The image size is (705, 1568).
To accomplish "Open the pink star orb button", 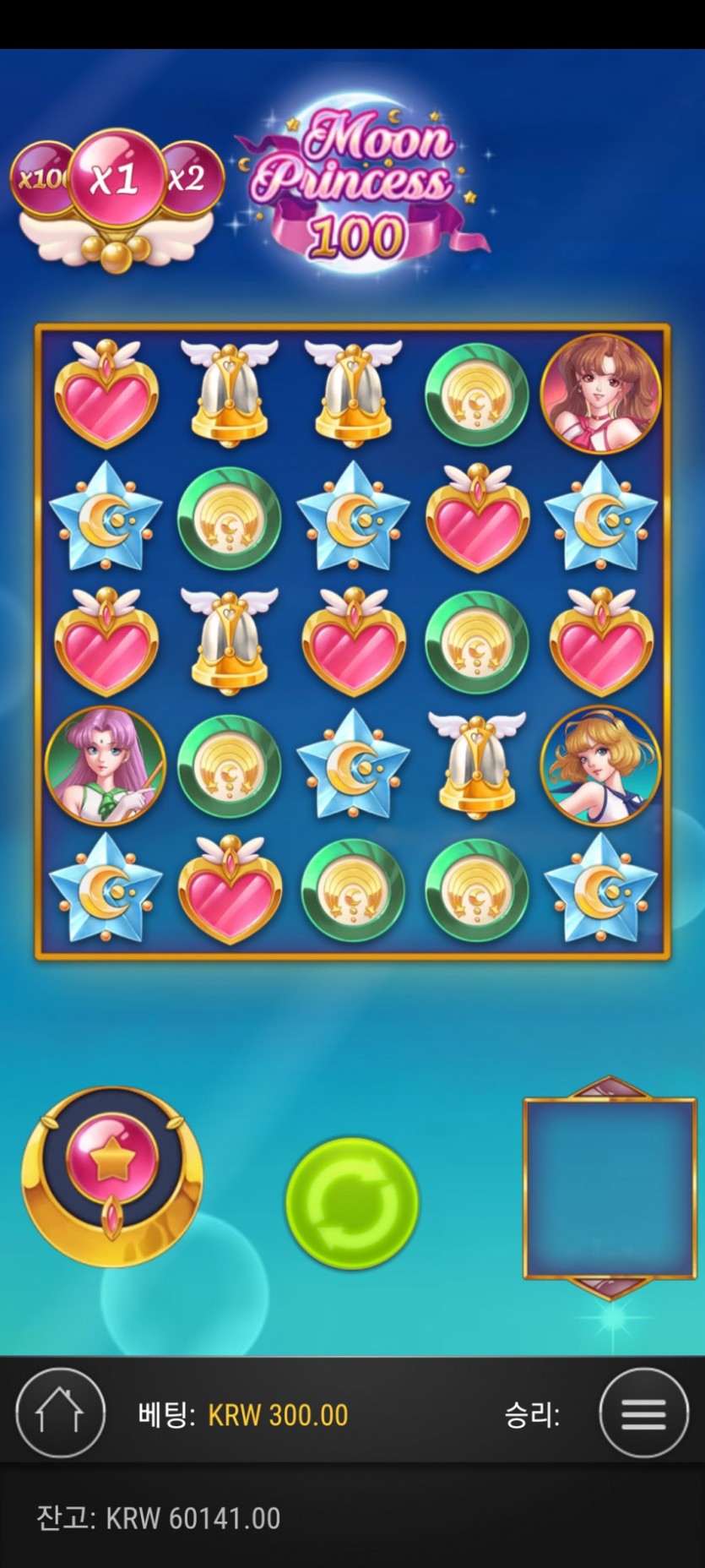I will [111, 1163].
